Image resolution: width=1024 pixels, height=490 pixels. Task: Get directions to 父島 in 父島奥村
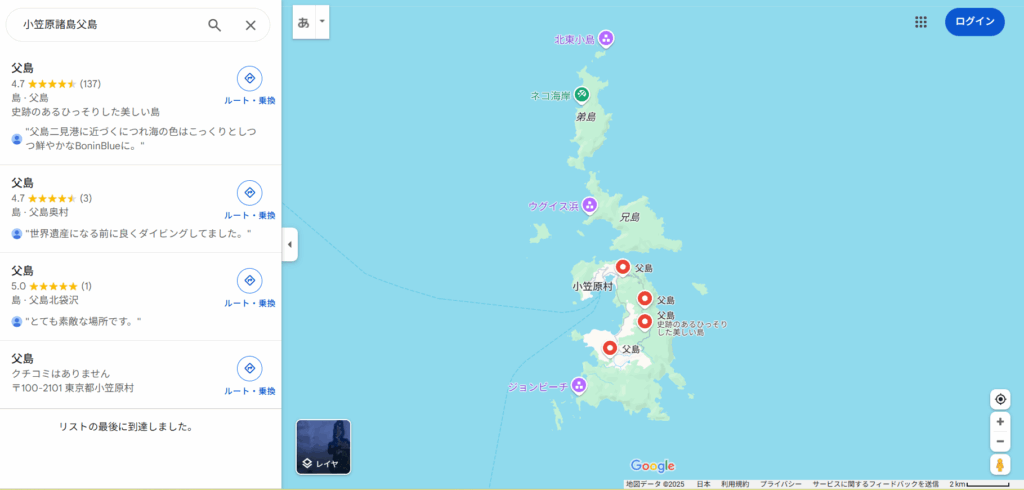(x=249, y=193)
